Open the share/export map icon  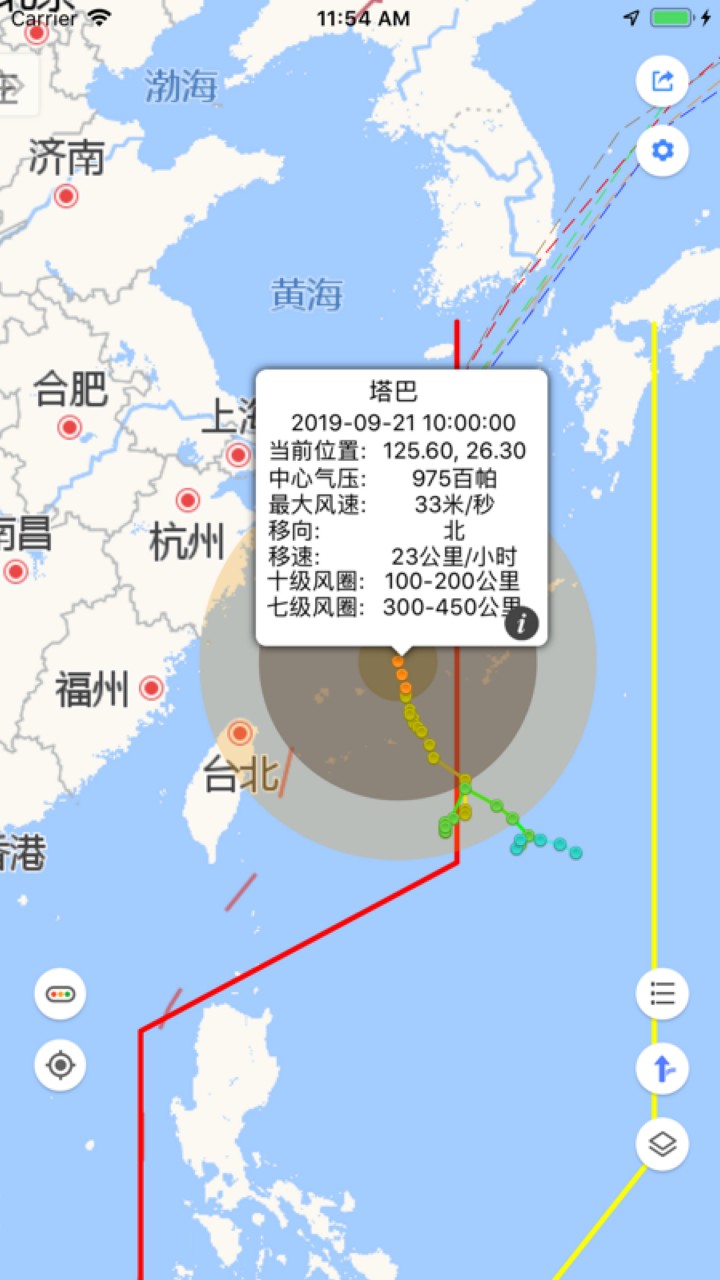pos(660,81)
